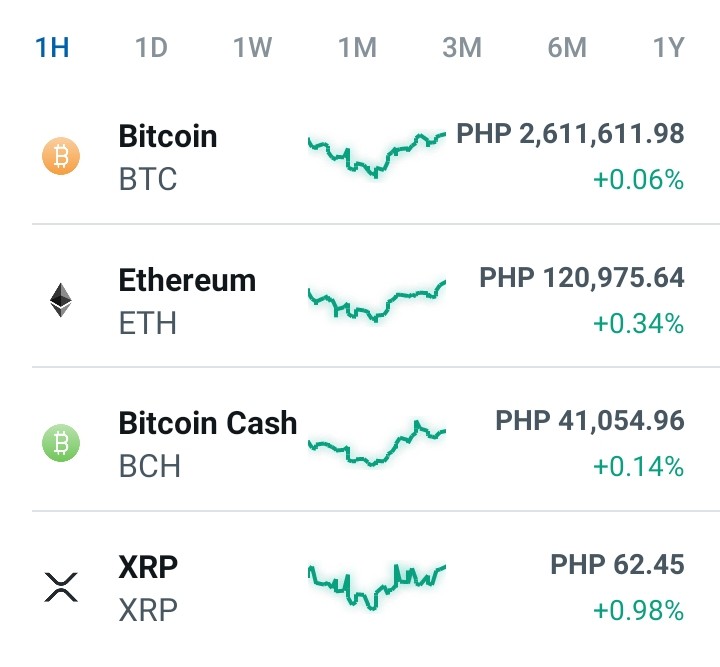The image size is (720, 667).
Task: Open the Bitcoin BTC row
Action: coord(363,156)
